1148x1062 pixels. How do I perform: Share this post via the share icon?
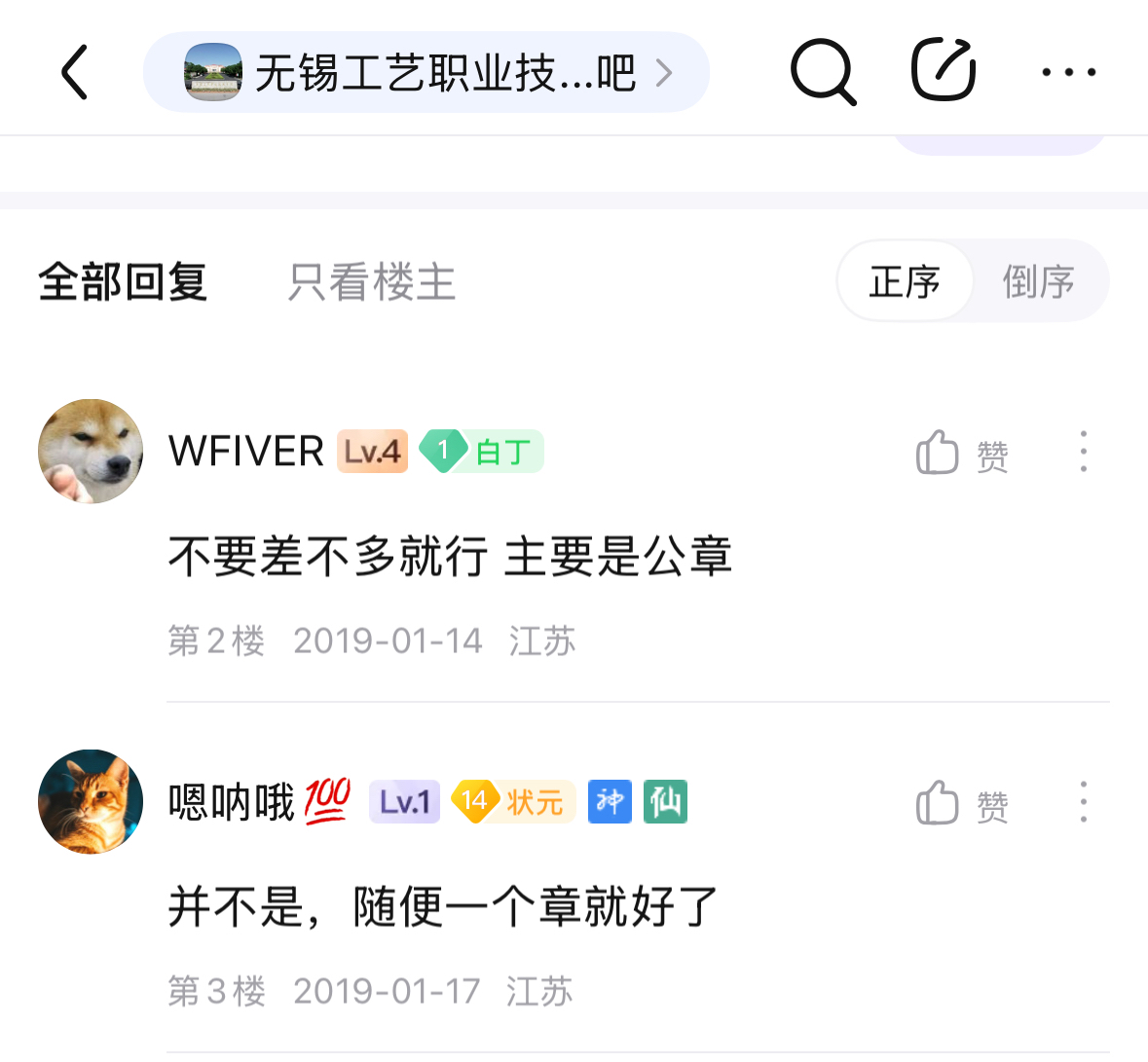pyautogui.click(x=943, y=70)
